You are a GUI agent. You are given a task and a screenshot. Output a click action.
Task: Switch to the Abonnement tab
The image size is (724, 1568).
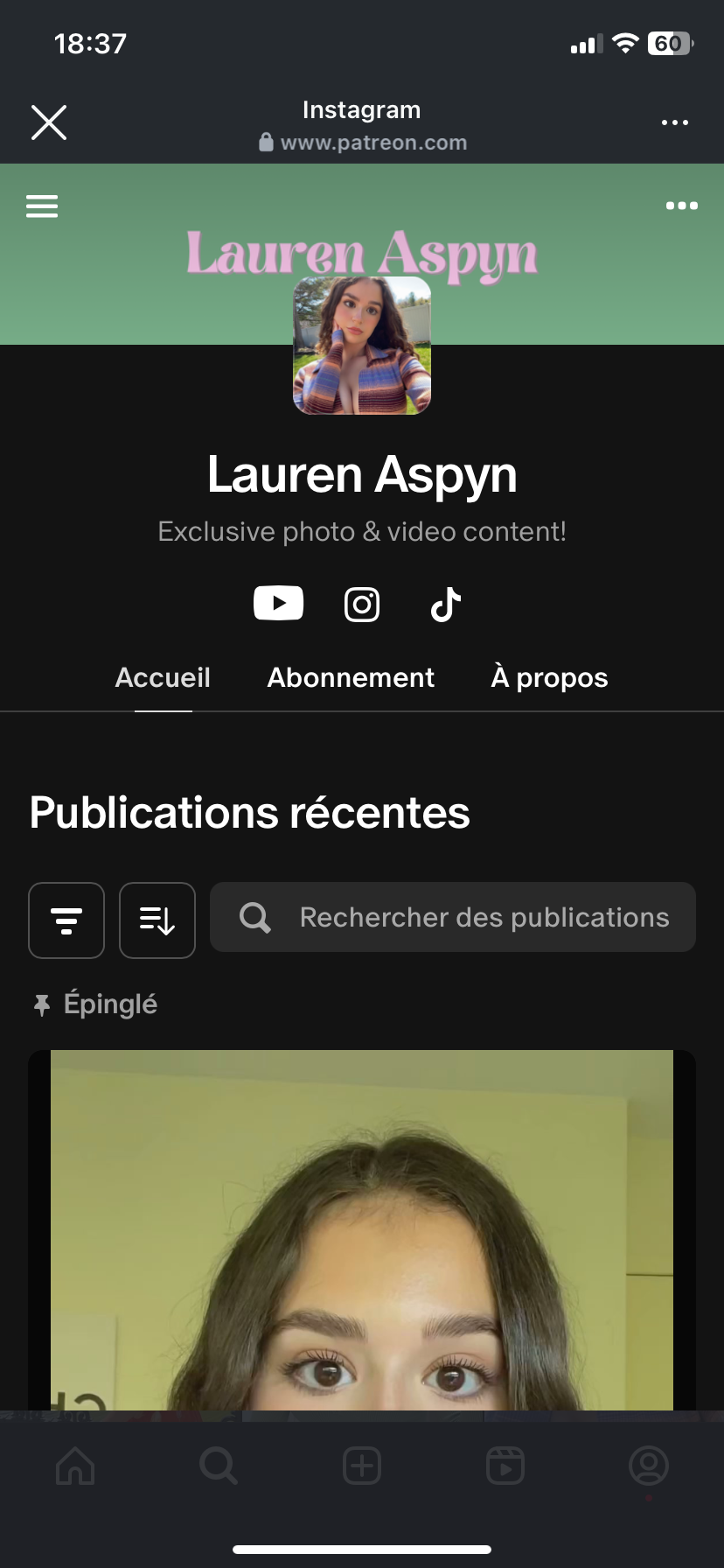pos(351,678)
